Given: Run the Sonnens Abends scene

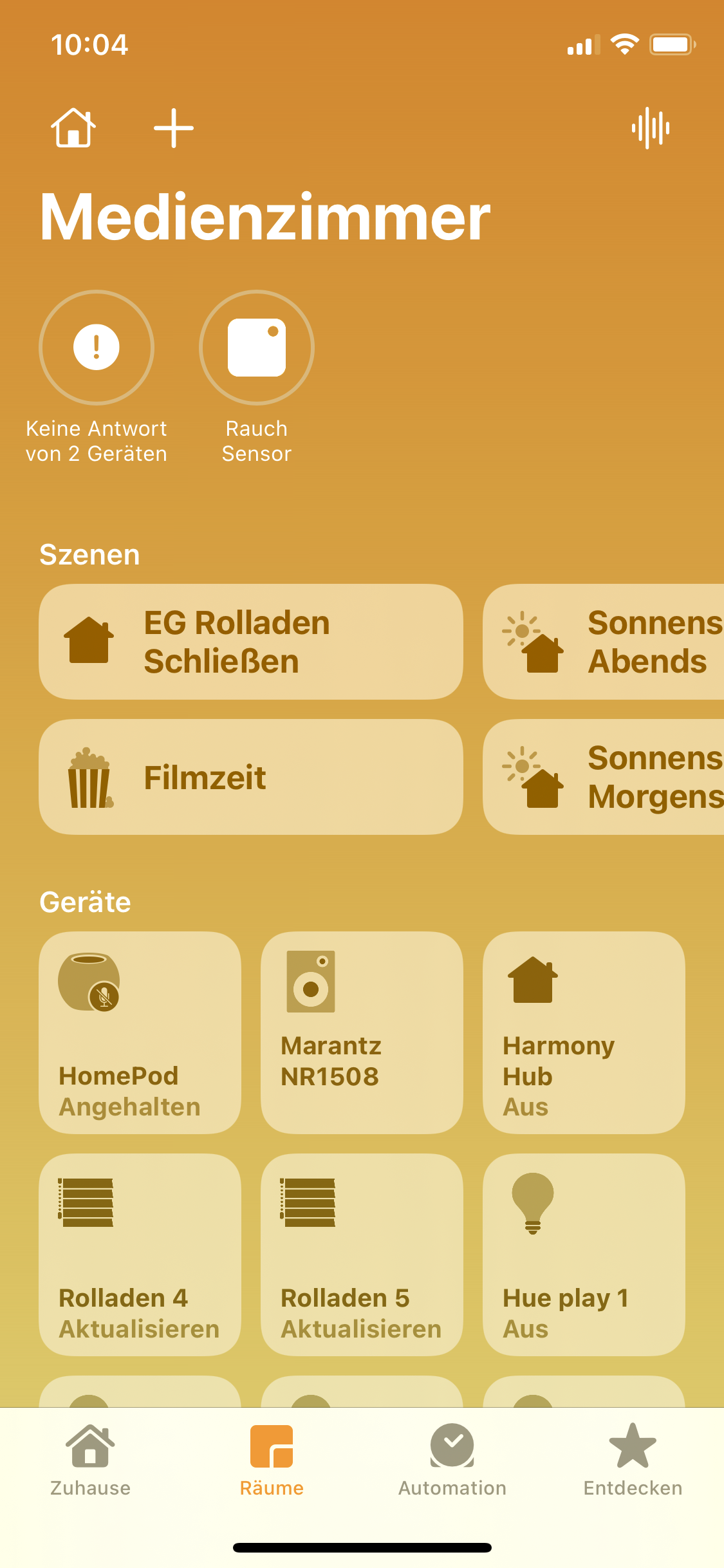Looking at the screenshot, I should [x=604, y=642].
